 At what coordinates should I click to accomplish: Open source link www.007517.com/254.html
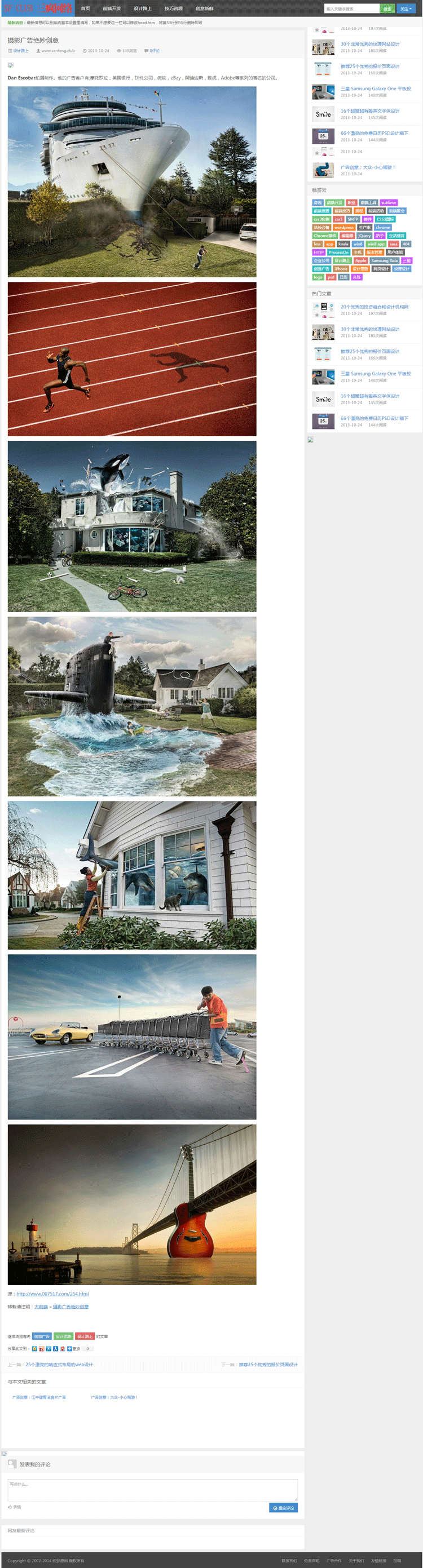click(52, 1294)
